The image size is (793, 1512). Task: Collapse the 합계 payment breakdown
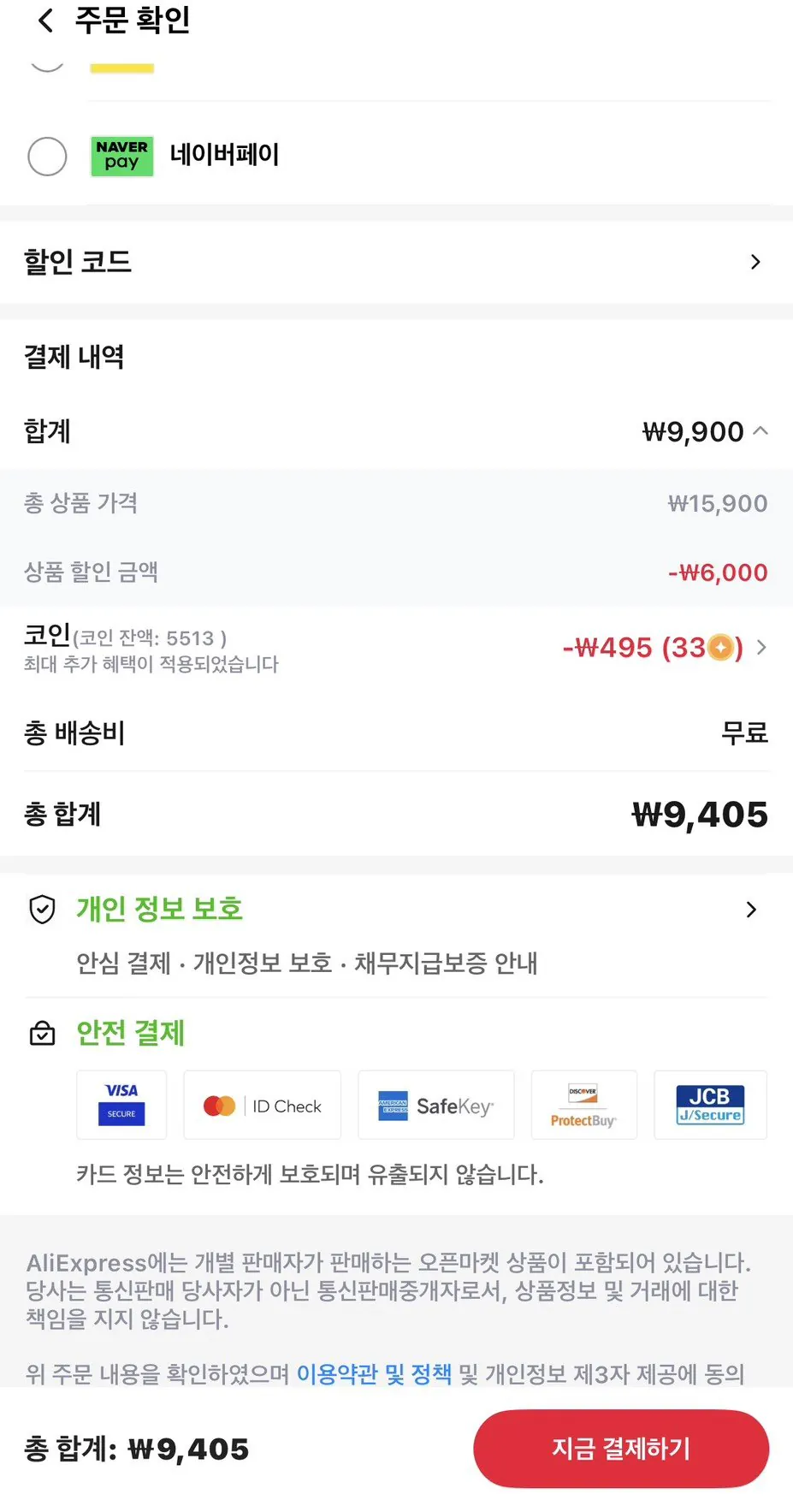tap(758, 431)
